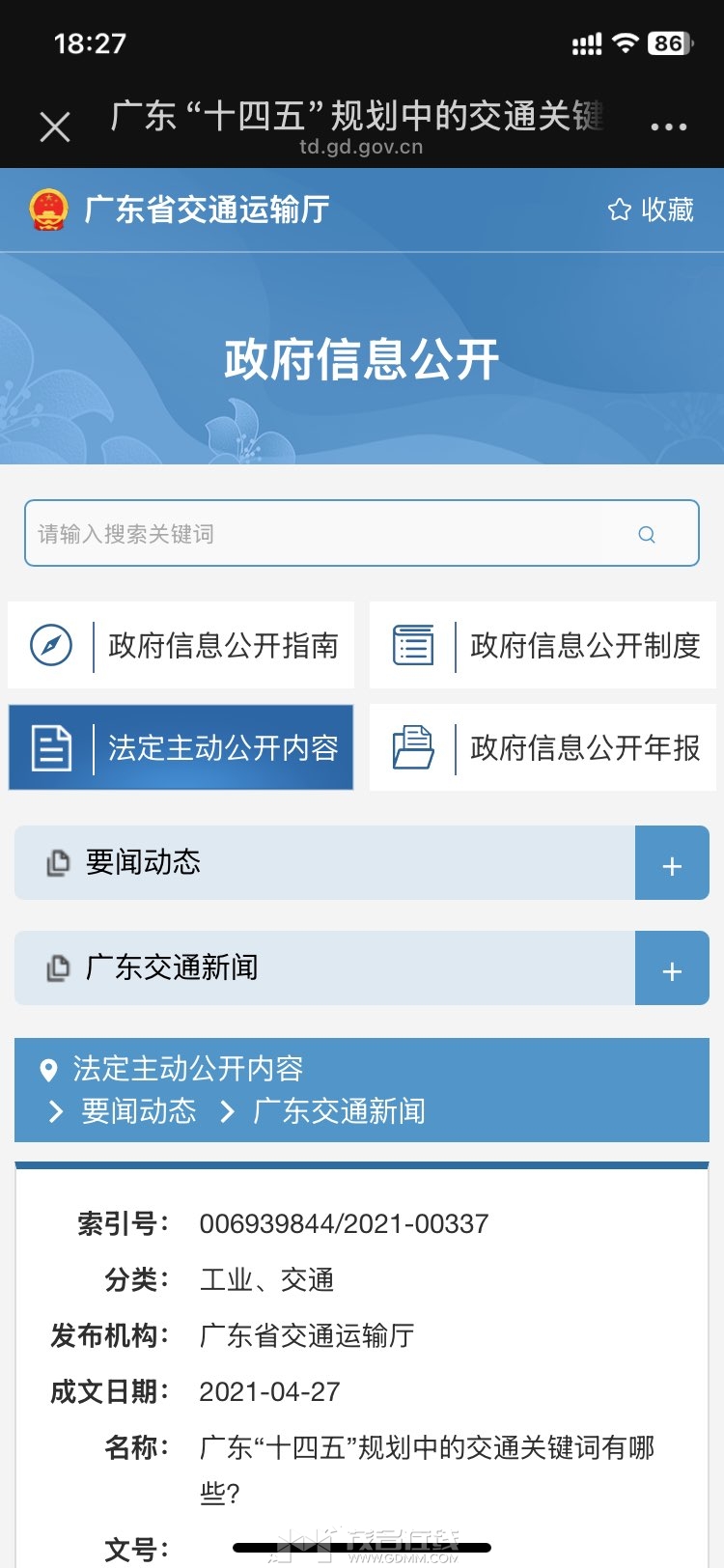Go to 法定主动公开内容 breadcrumb root
Image resolution: width=724 pixels, height=1568 pixels.
[188, 1068]
